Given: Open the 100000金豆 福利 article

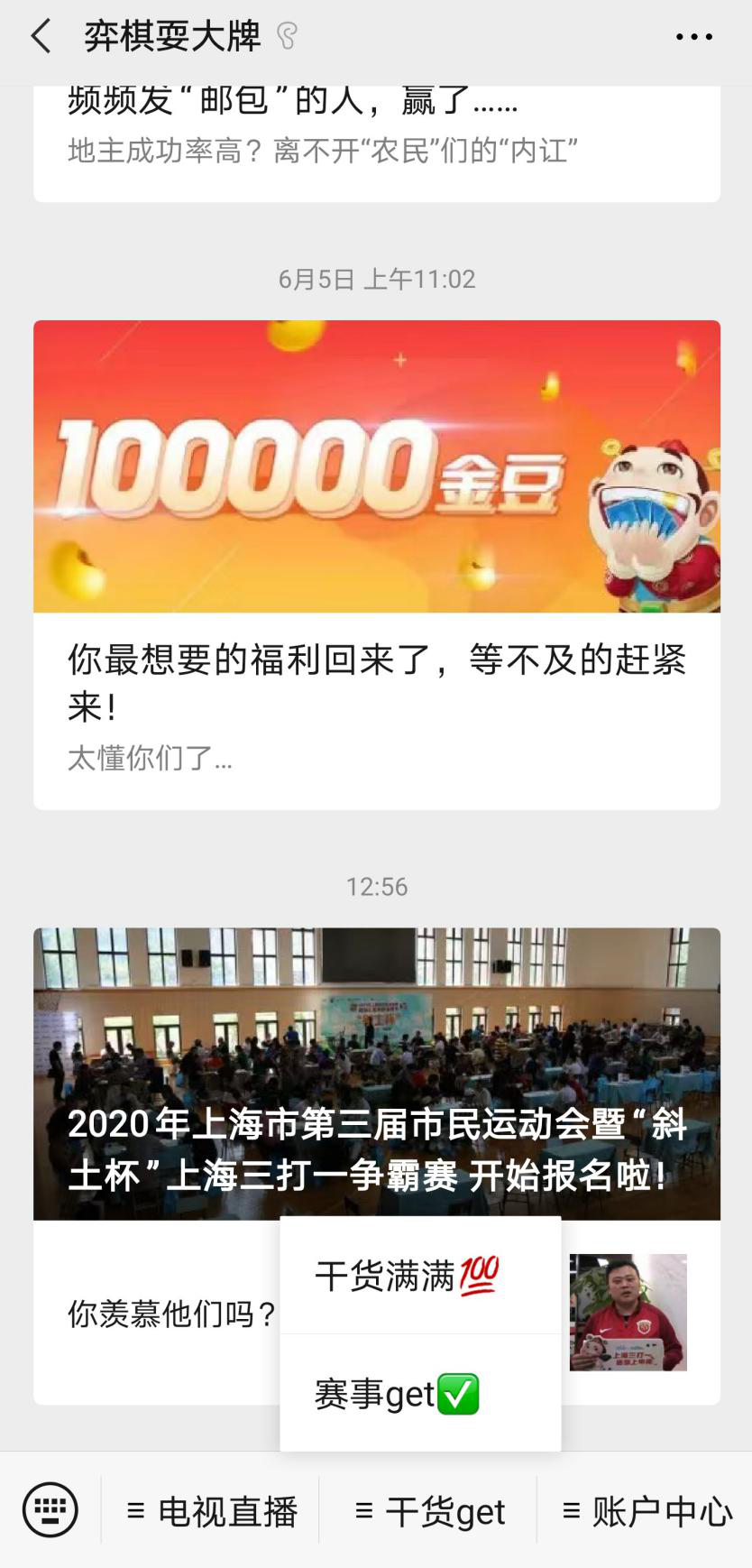Looking at the screenshot, I should coord(377,565).
